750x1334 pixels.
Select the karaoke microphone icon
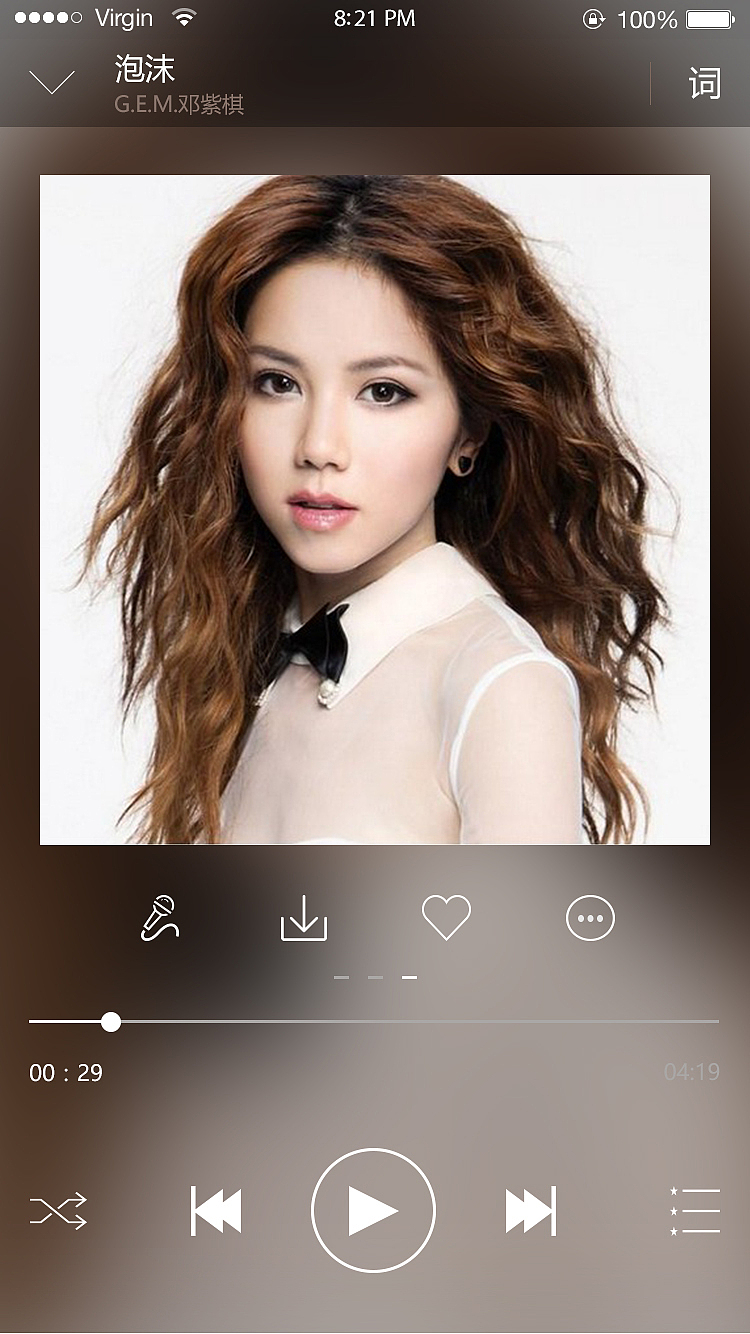159,917
